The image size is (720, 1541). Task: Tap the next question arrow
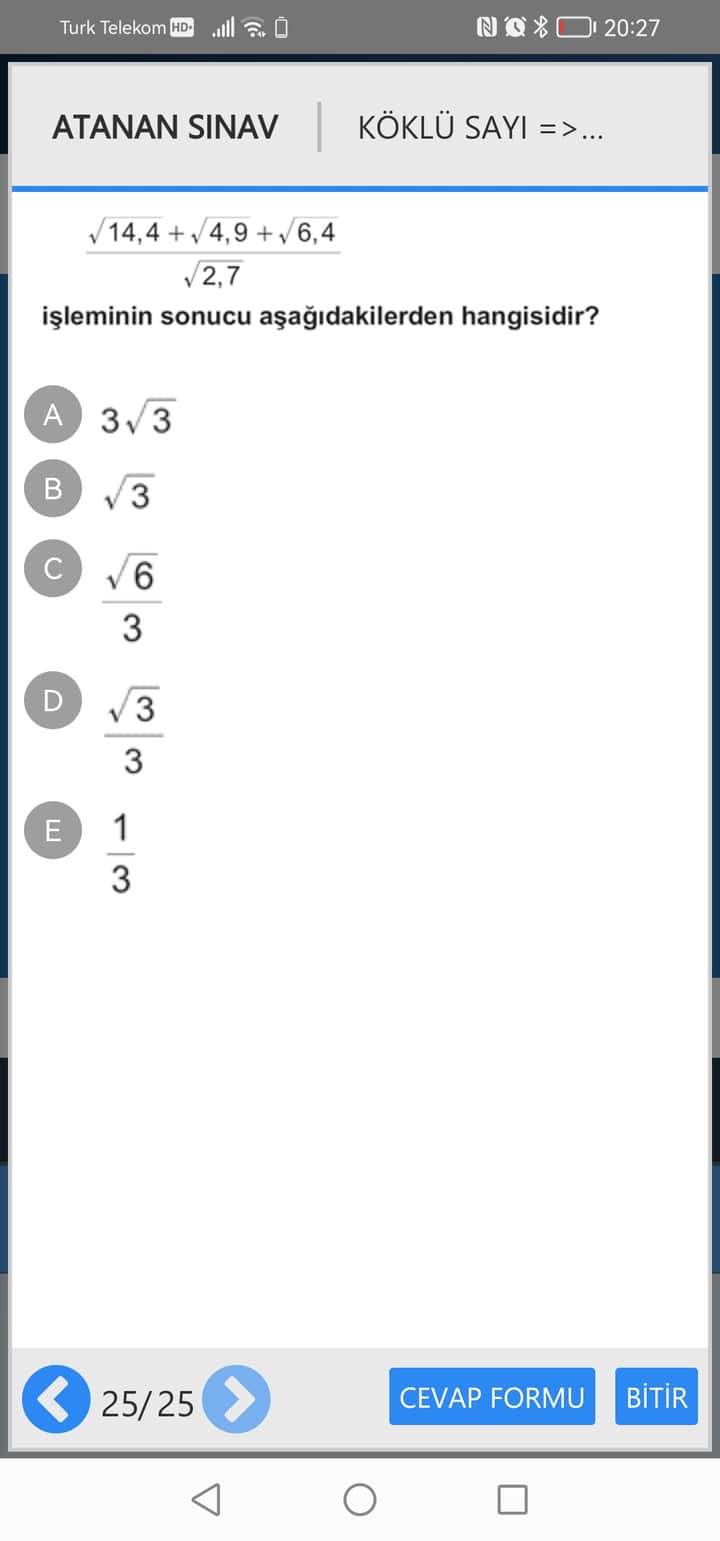[236, 1397]
